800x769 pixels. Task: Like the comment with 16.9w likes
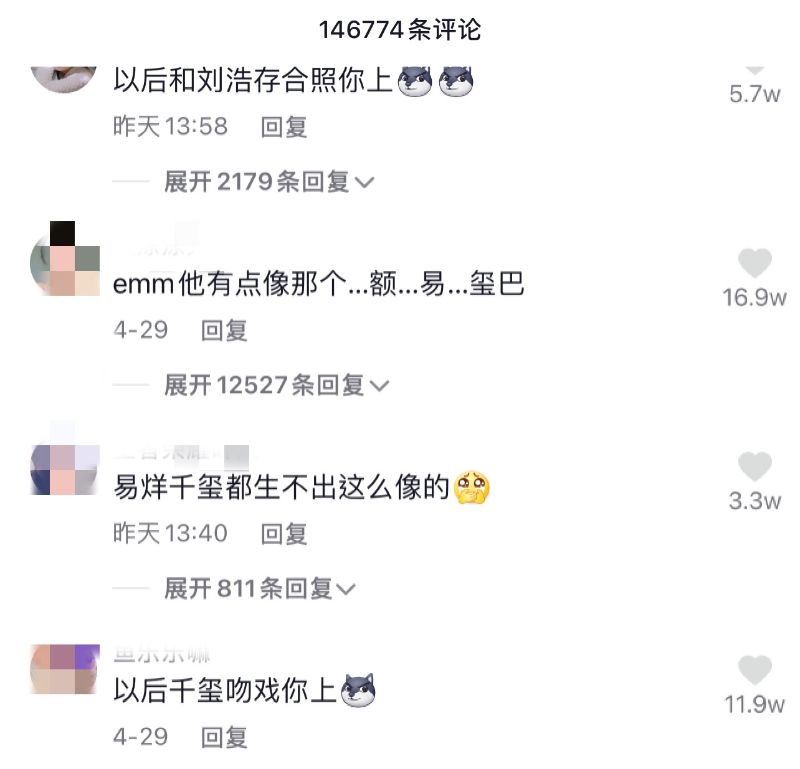pos(755,264)
